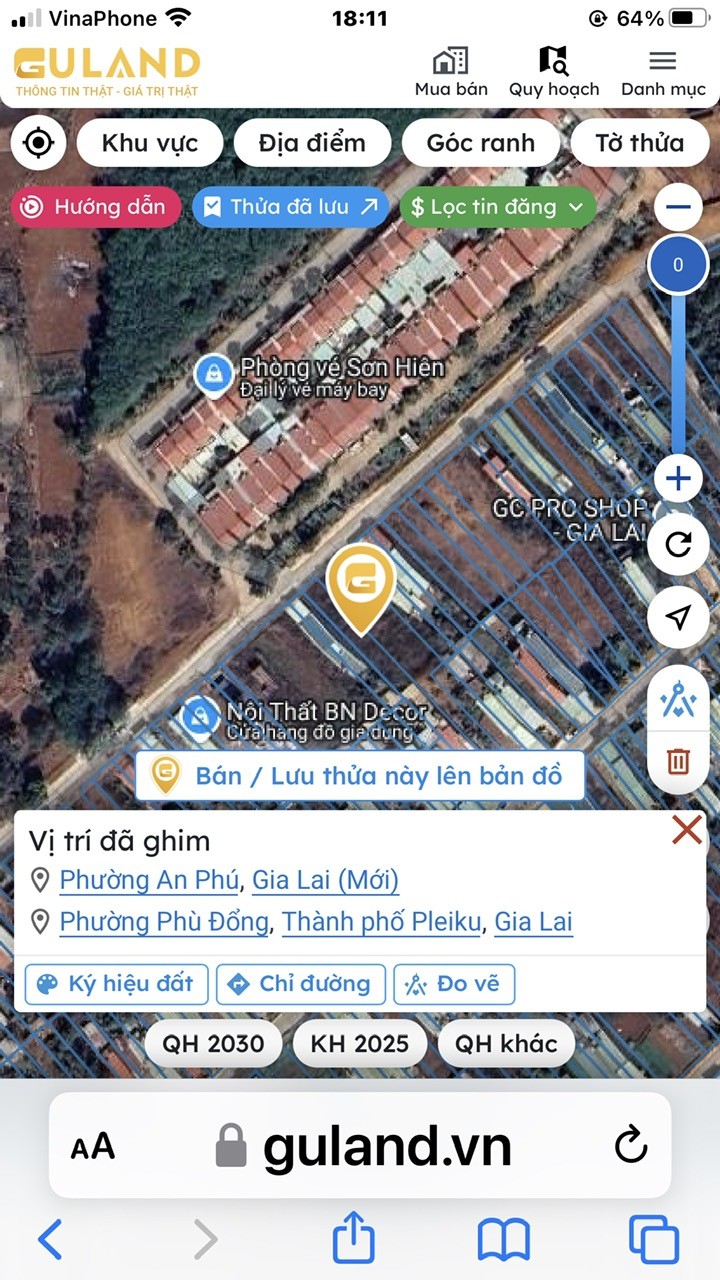This screenshot has height=1280, width=720.
Task: Close the Vị trí đã ghim panel
Action: 686,829
